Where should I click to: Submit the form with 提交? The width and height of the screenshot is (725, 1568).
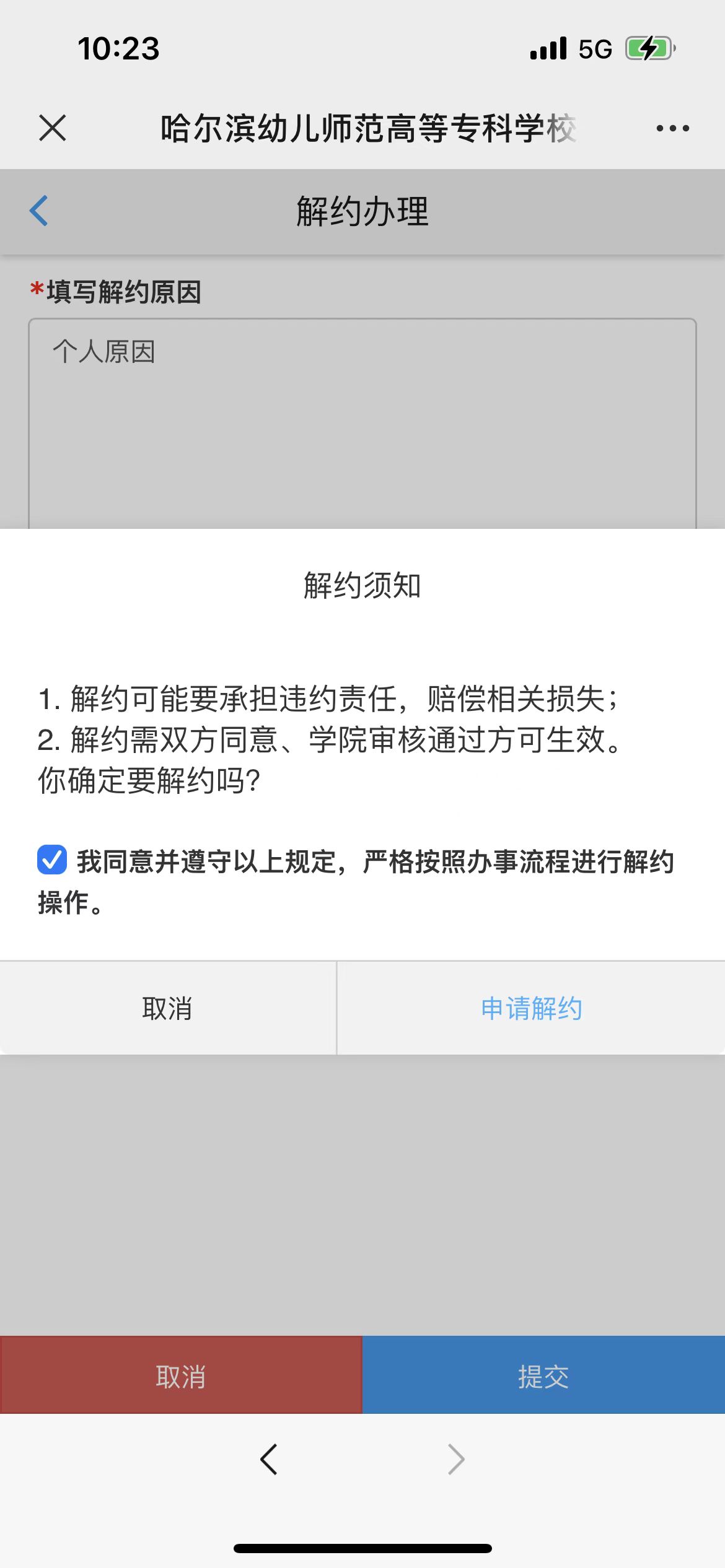(543, 1376)
